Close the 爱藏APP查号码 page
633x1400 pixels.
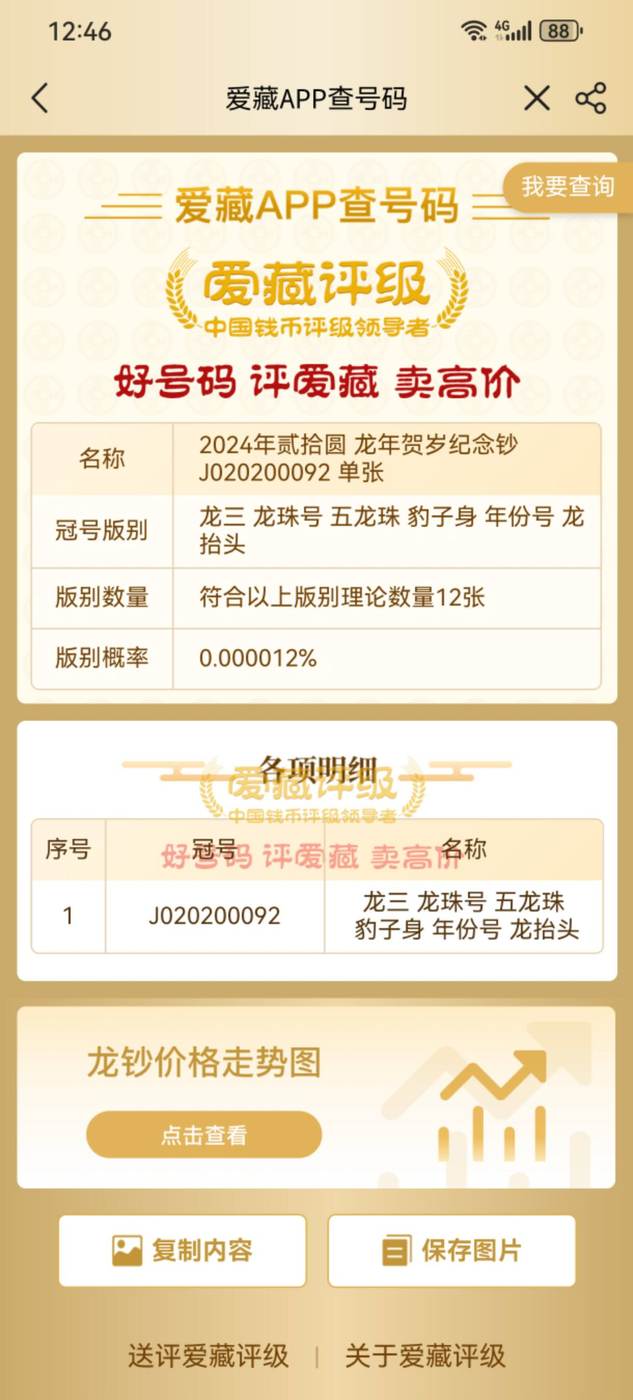[537, 98]
